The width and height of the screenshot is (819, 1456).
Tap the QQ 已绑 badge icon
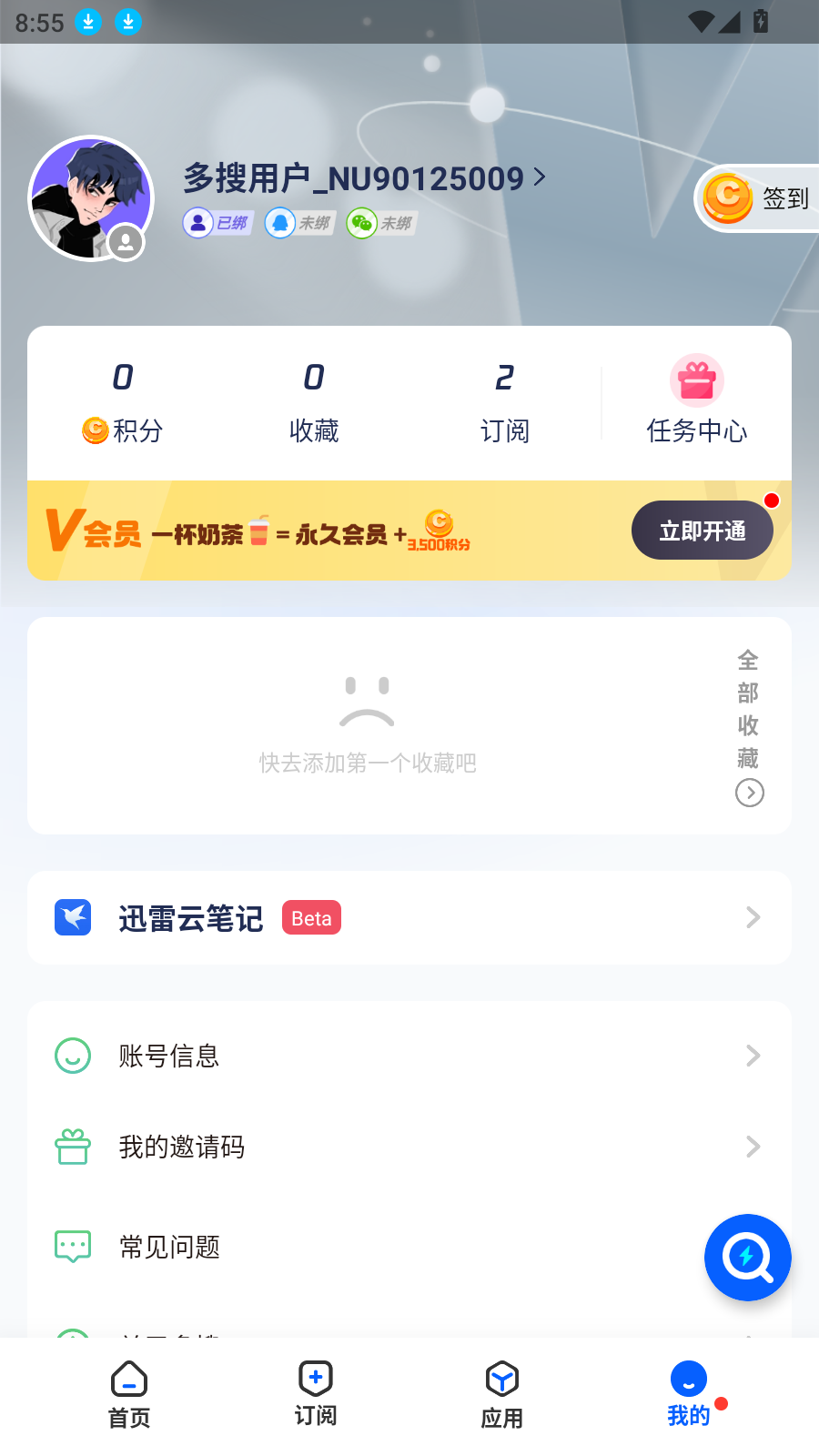[197, 222]
